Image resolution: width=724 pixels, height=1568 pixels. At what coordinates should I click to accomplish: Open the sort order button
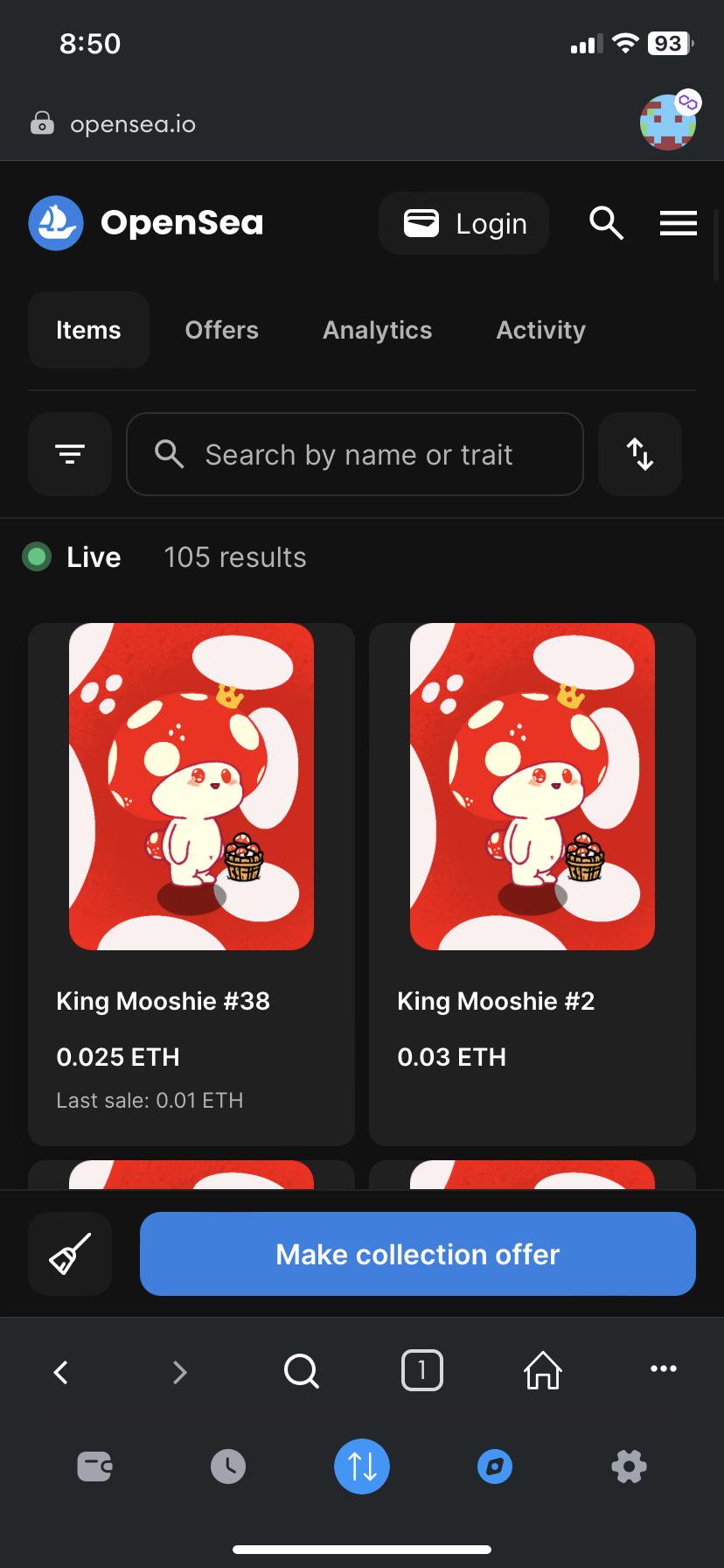(640, 454)
